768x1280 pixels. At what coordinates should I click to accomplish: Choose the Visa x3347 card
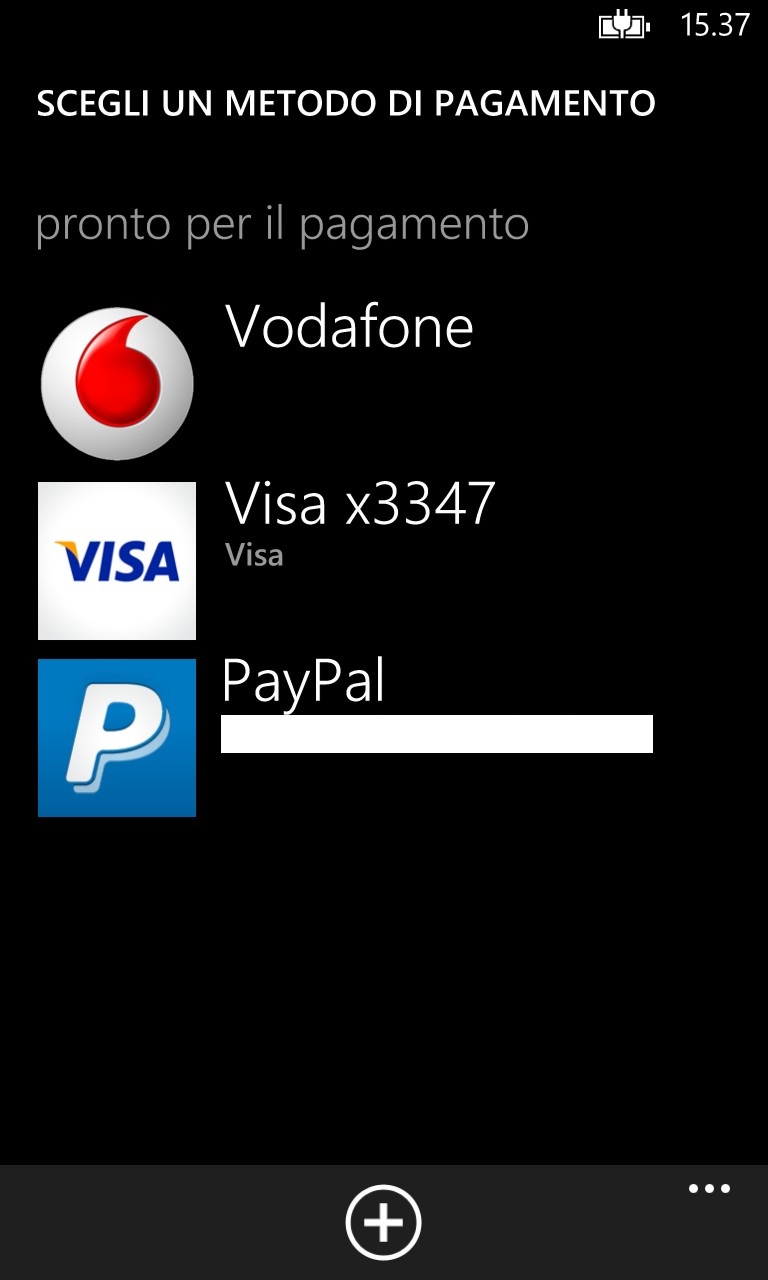point(360,503)
